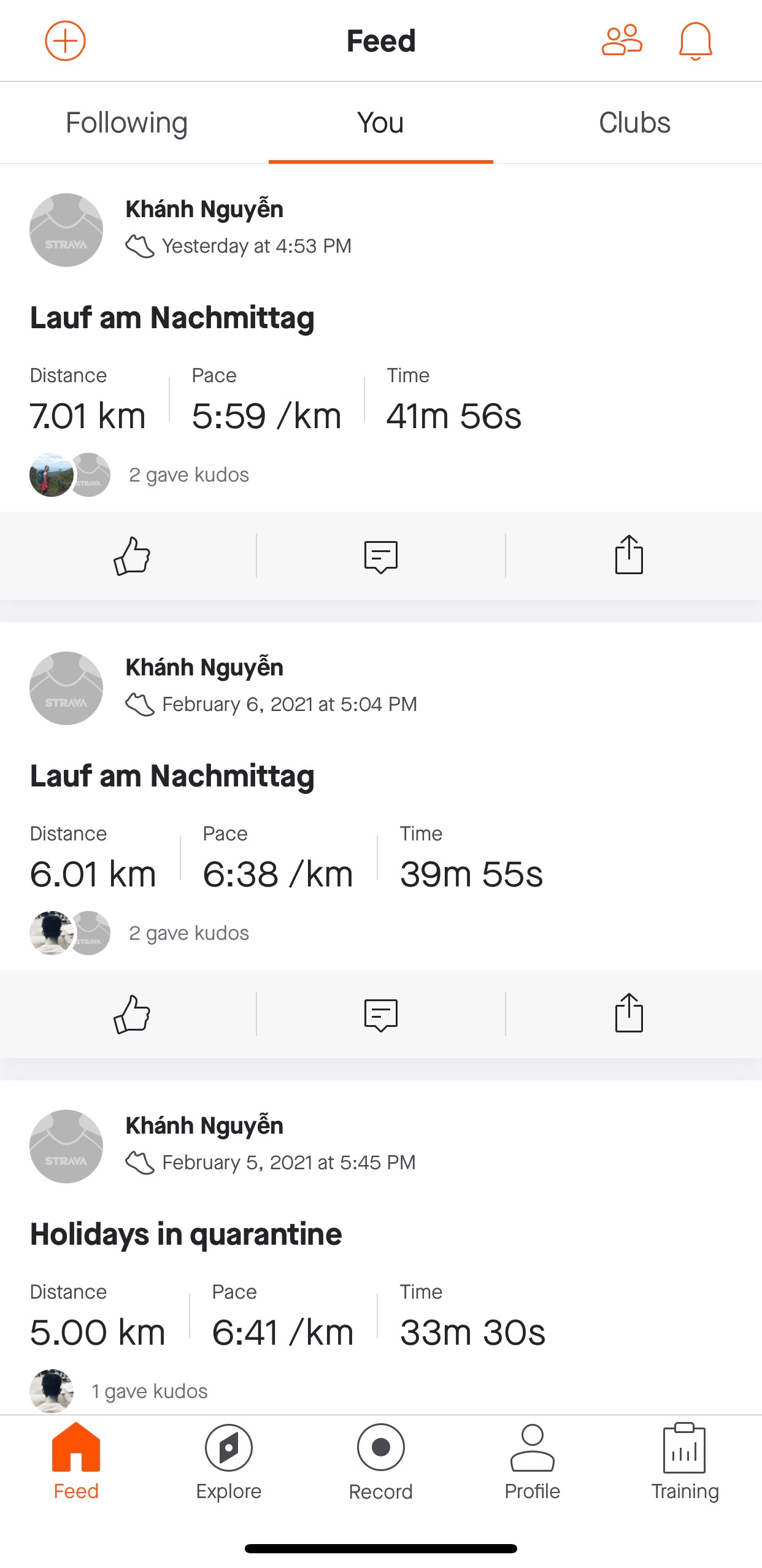Switch to the Following tab
Screen dimensions: 762x1568
(x=127, y=123)
